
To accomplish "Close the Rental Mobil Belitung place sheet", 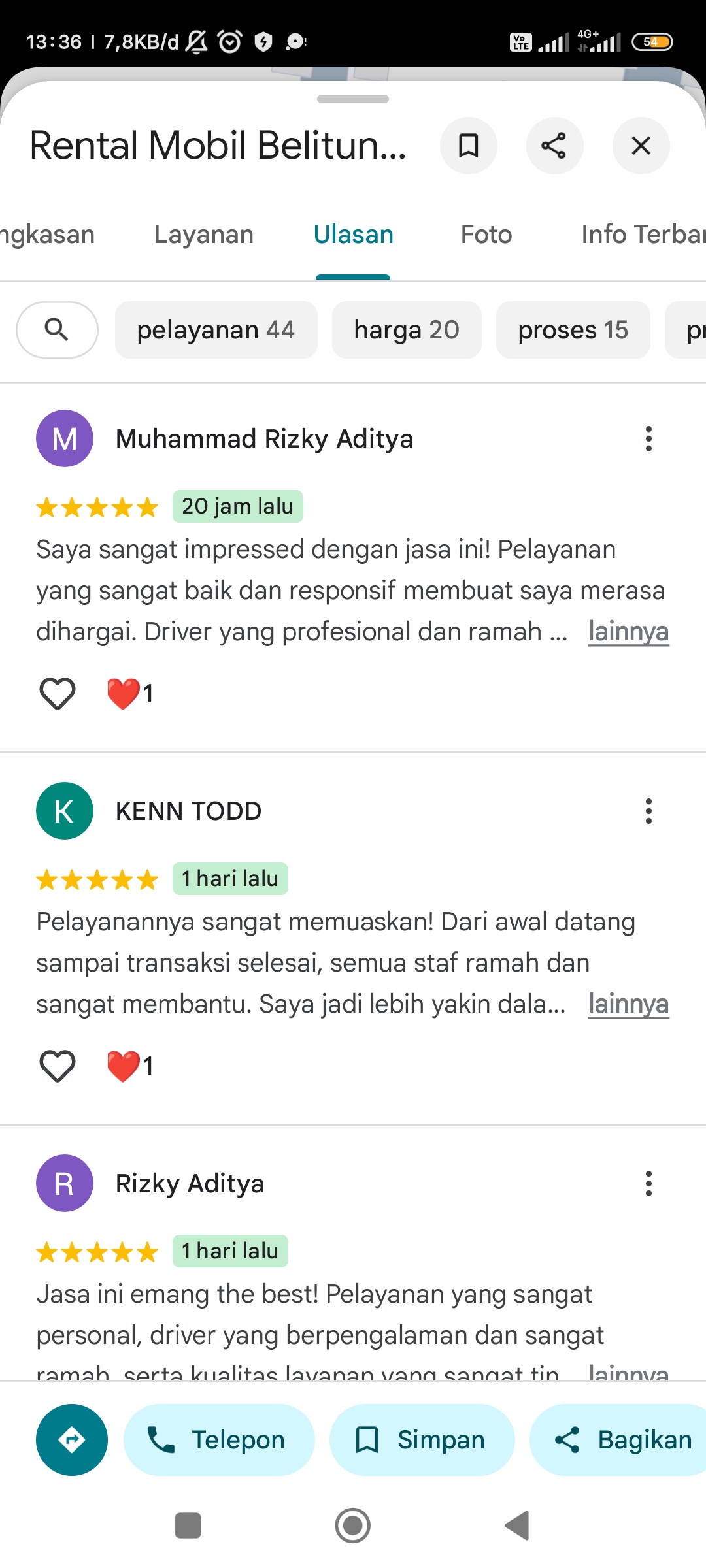I will click(641, 146).
